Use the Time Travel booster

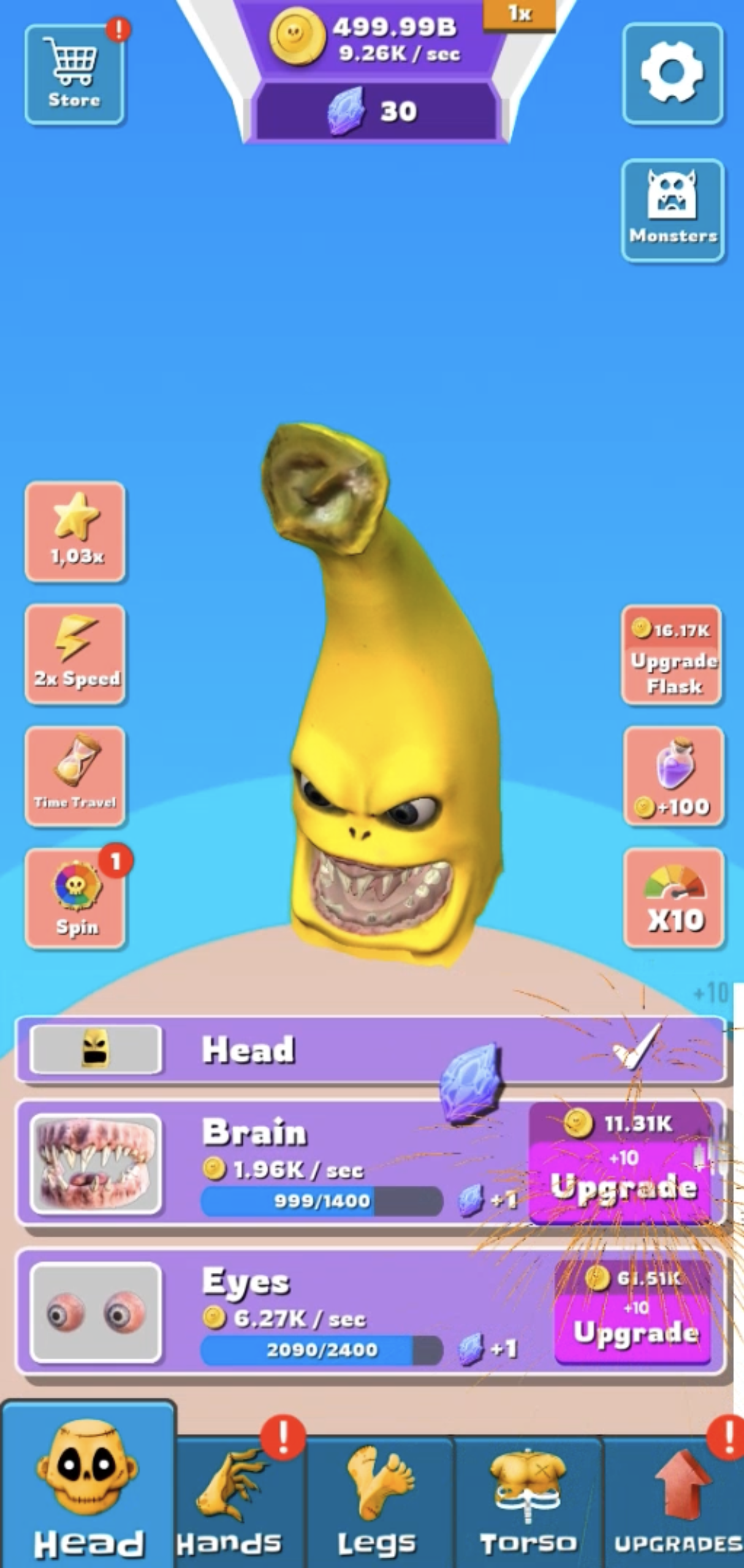75,776
